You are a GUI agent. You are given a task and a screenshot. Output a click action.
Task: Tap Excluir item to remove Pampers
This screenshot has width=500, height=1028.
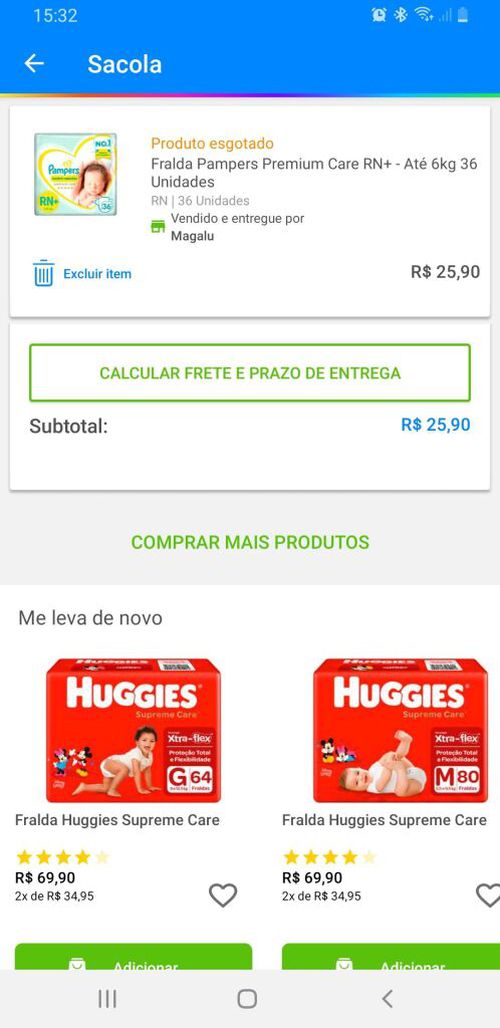[x=82, y=273]
